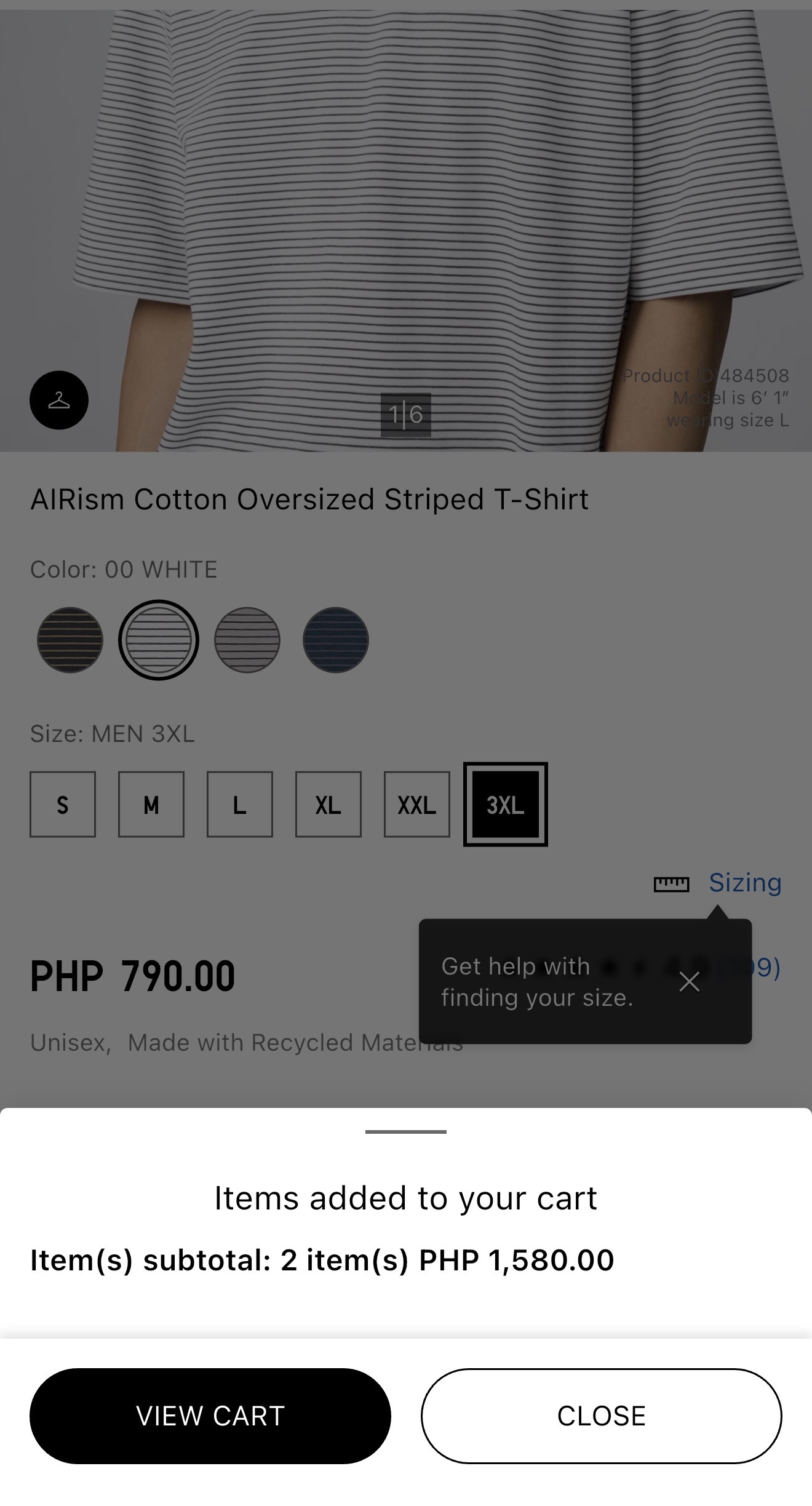Dismiss the size help tooltip
812x1506 pixels.
[689, 982]
